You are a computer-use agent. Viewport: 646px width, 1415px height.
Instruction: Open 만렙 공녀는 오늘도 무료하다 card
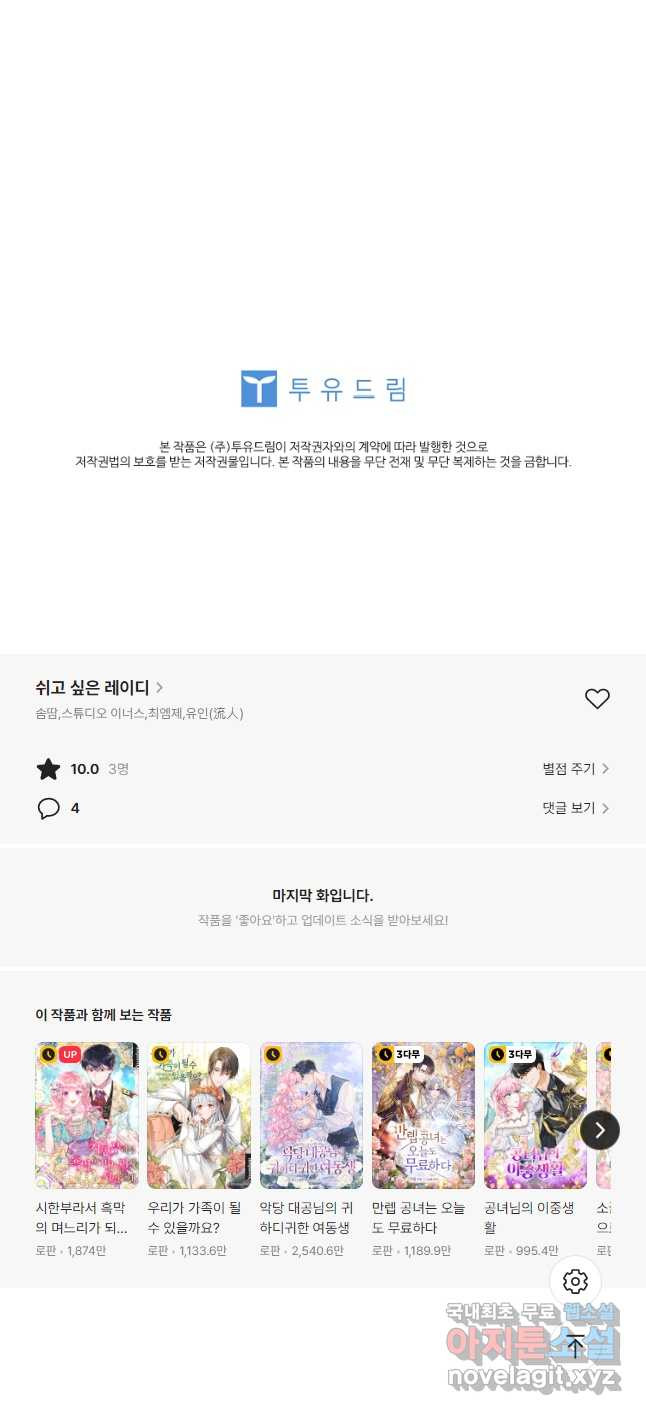(x=423, y=1150)
